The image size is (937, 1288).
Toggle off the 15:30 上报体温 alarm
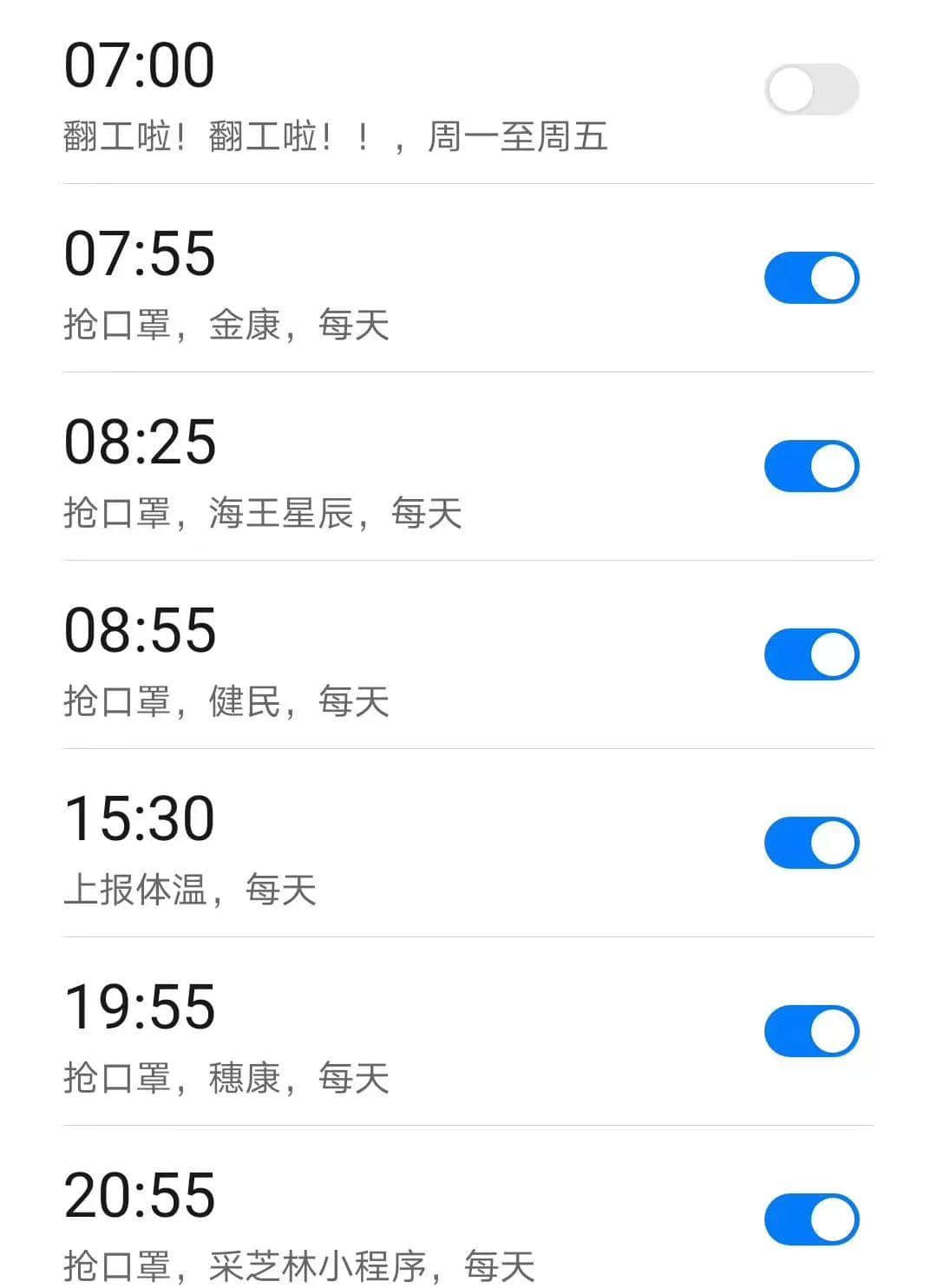pyautogui.click(x=809, y=842)
